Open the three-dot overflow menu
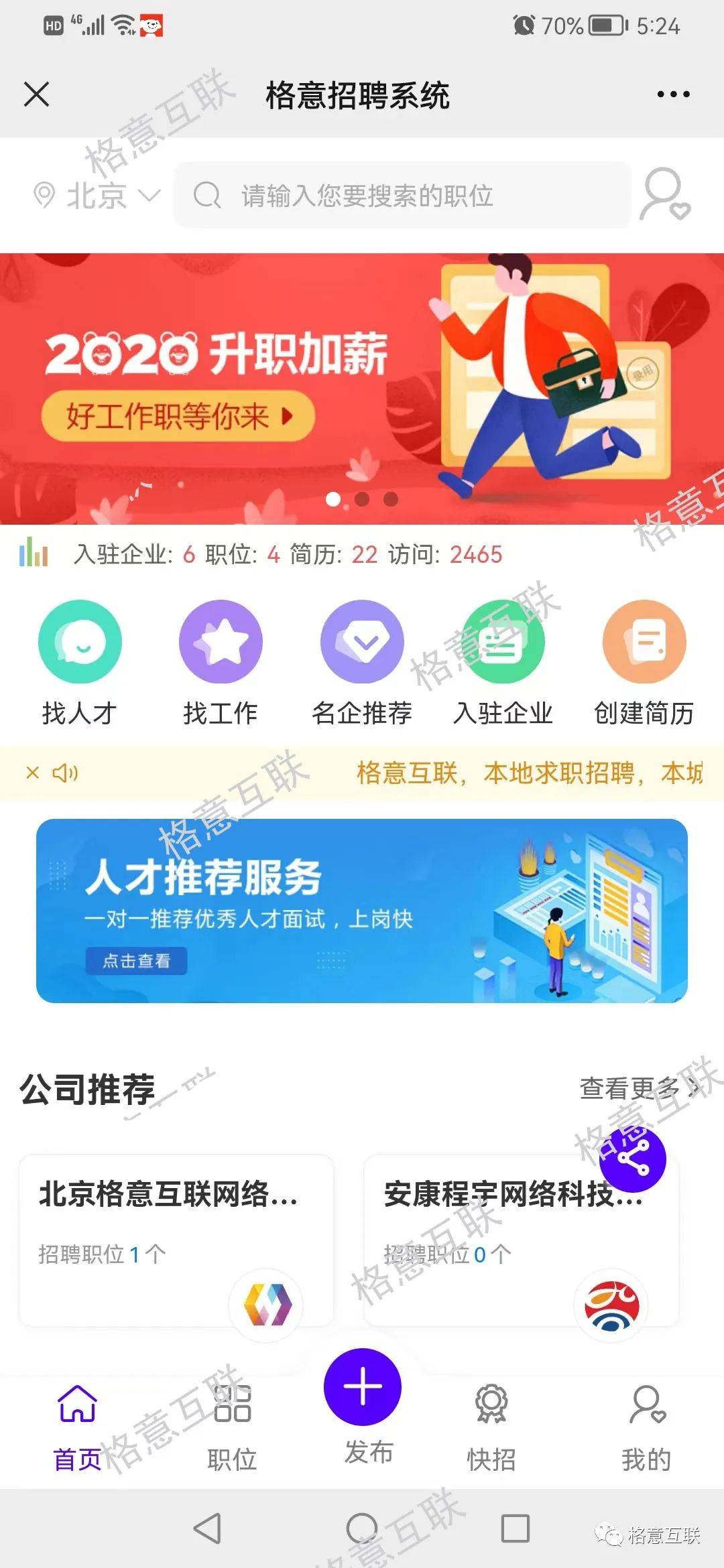 [x=673, y=94]
